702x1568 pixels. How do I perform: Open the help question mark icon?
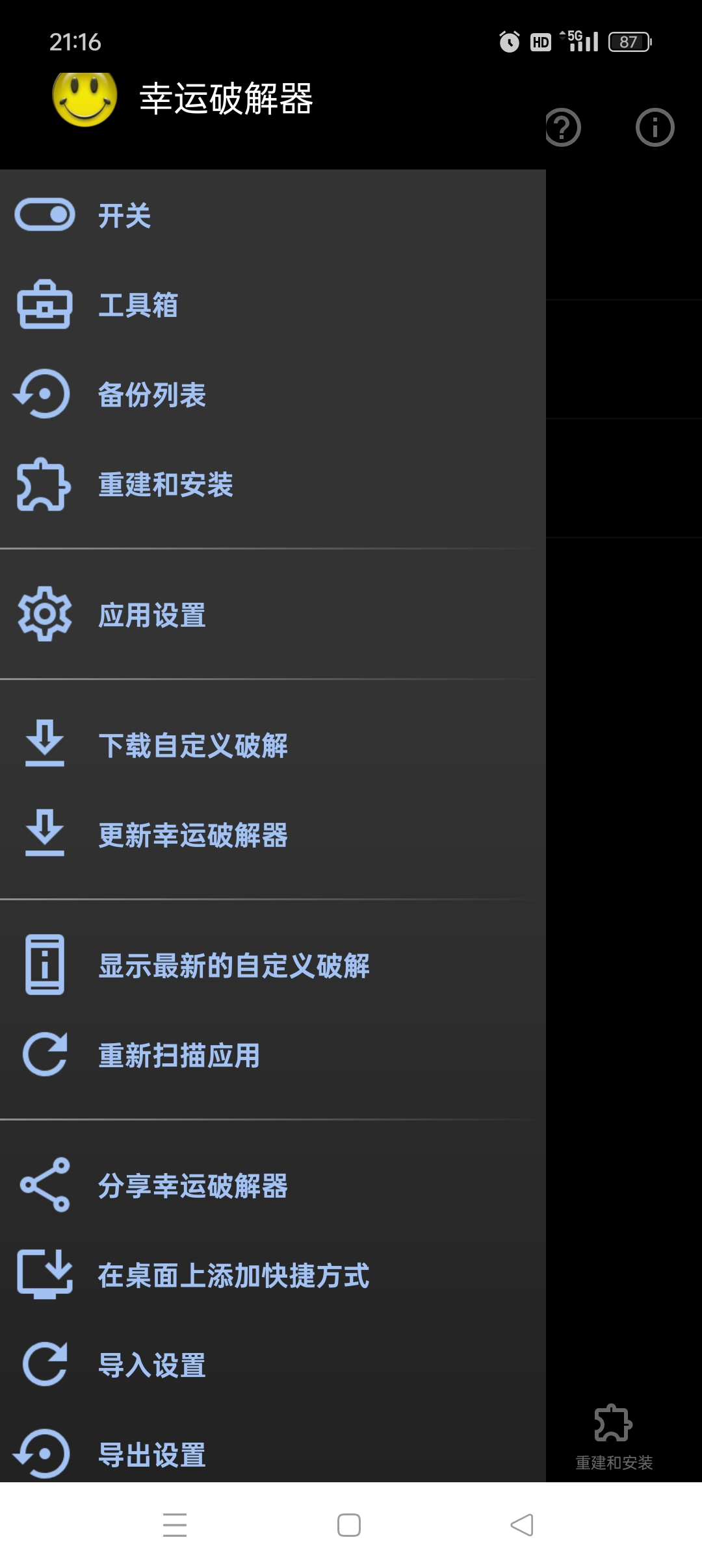point(563,127)
